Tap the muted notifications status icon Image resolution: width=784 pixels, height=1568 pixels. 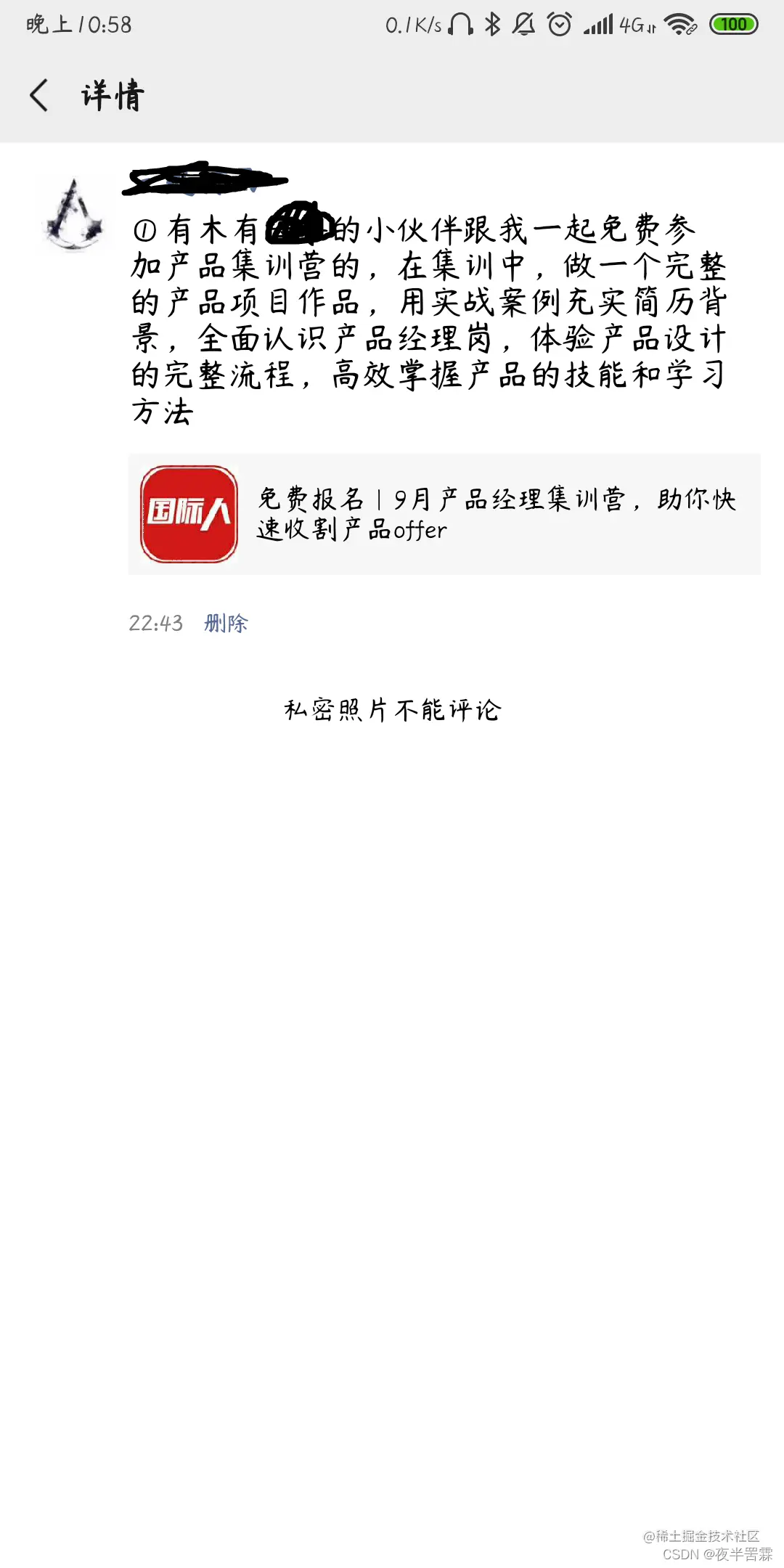[x=524, y=24]
